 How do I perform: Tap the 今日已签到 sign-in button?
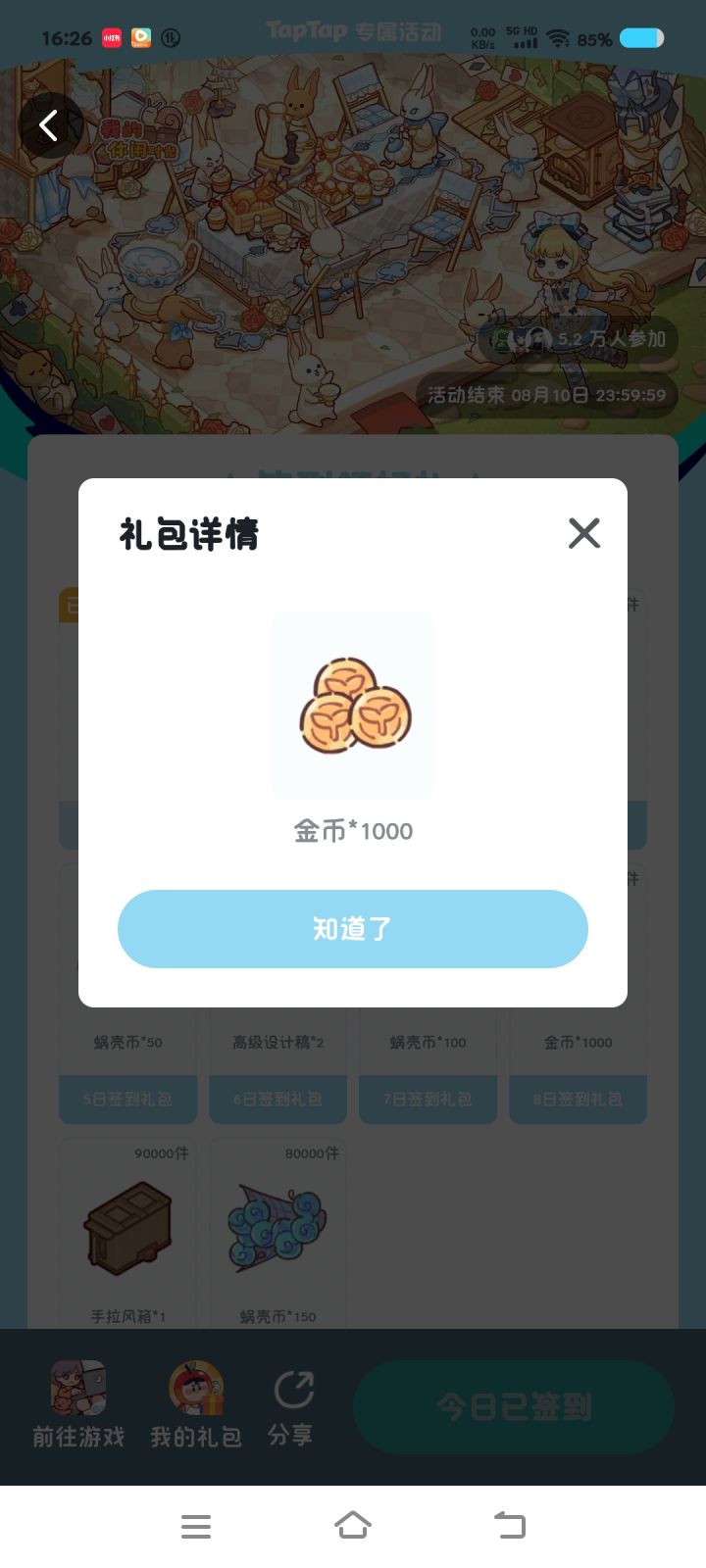click(513, 1406)
